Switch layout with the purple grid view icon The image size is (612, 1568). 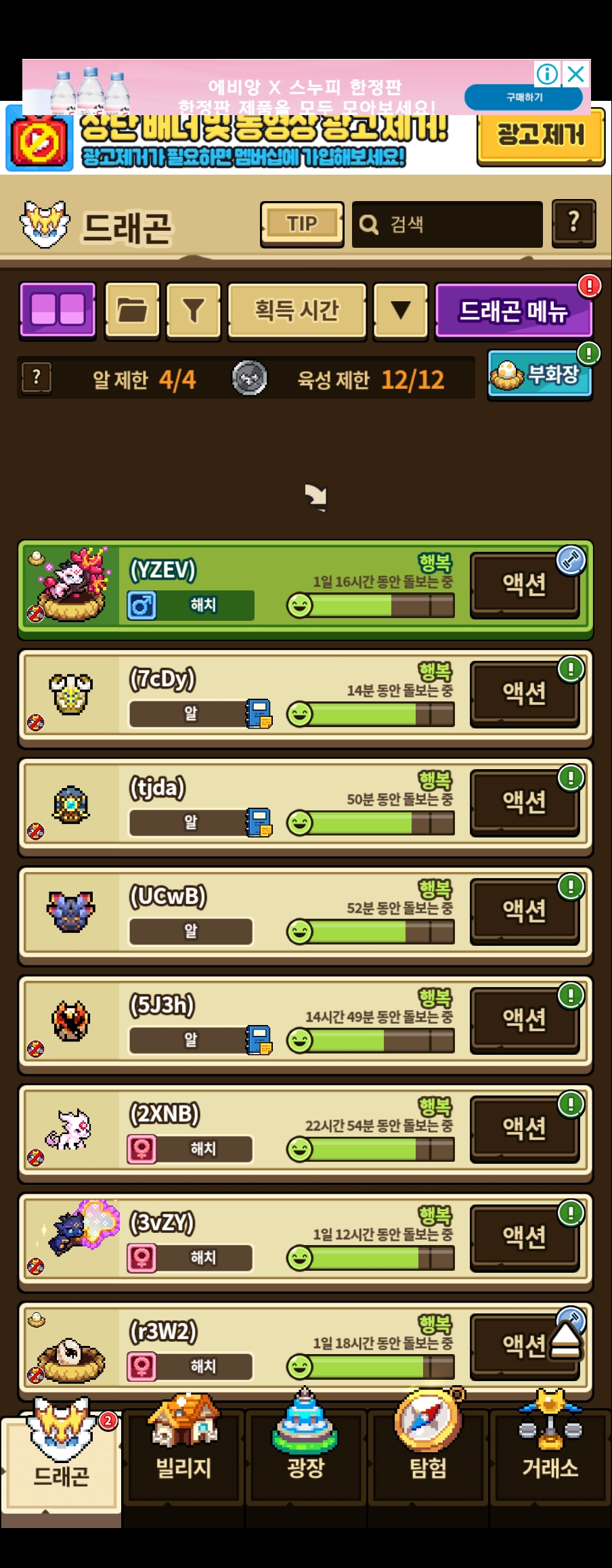click(58, 310)
